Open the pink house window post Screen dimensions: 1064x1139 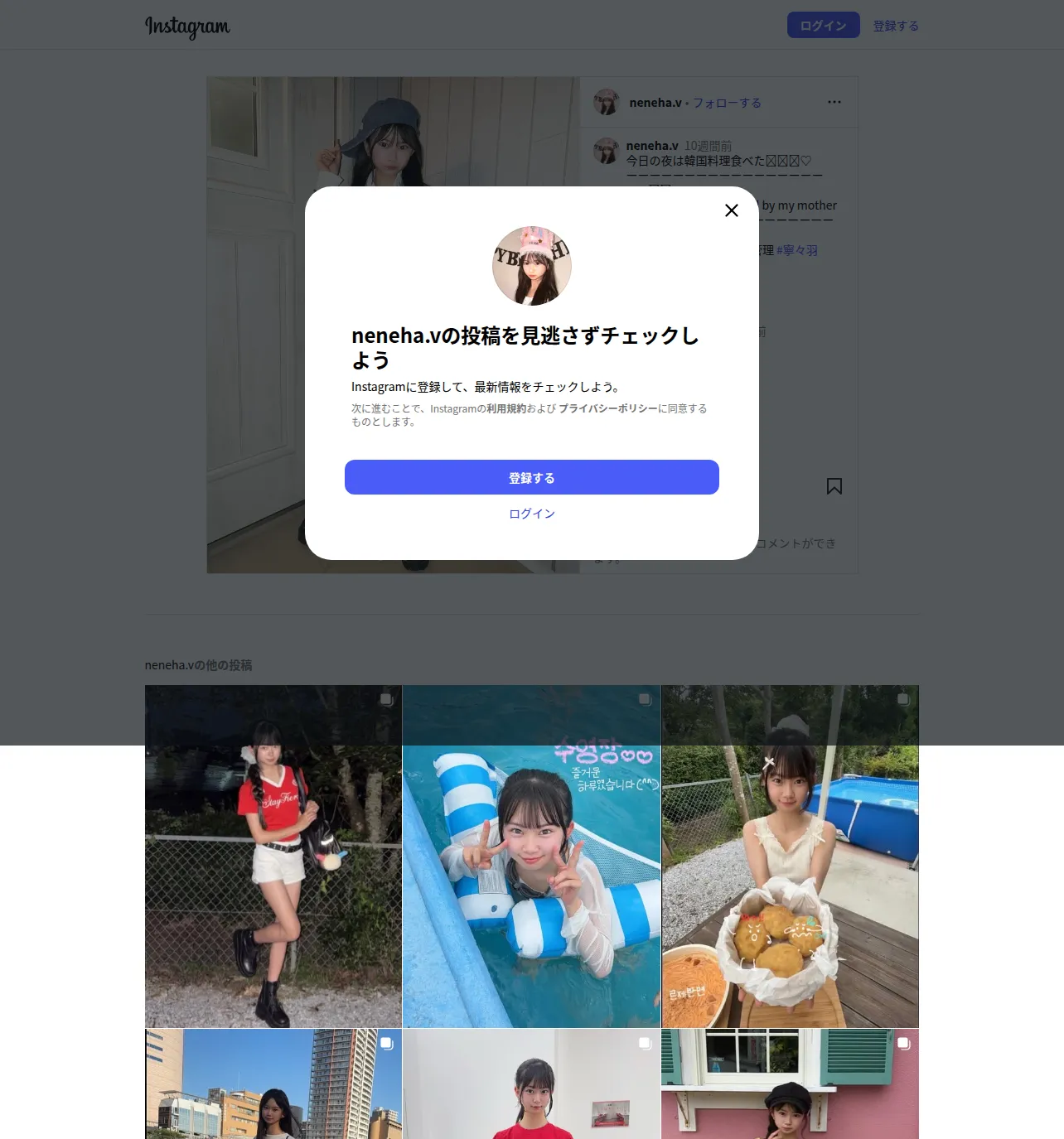click(791, 1084)
